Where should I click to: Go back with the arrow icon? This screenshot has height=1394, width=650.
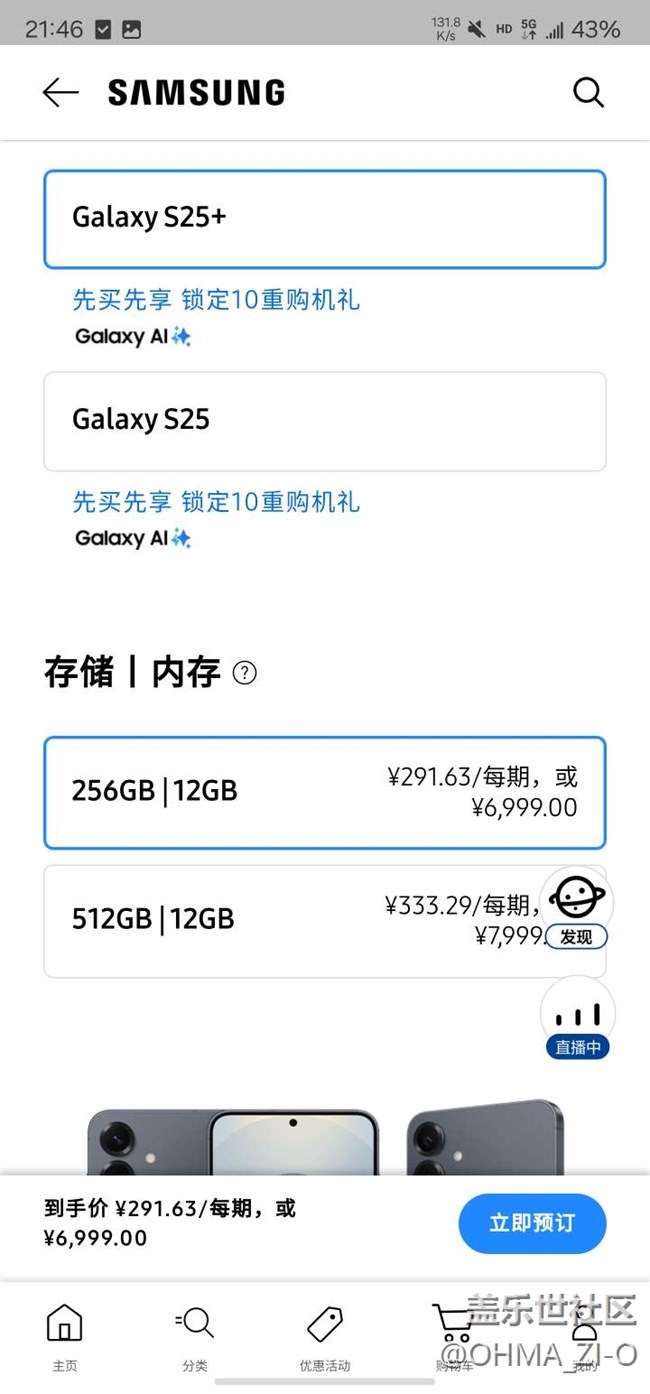60,93
